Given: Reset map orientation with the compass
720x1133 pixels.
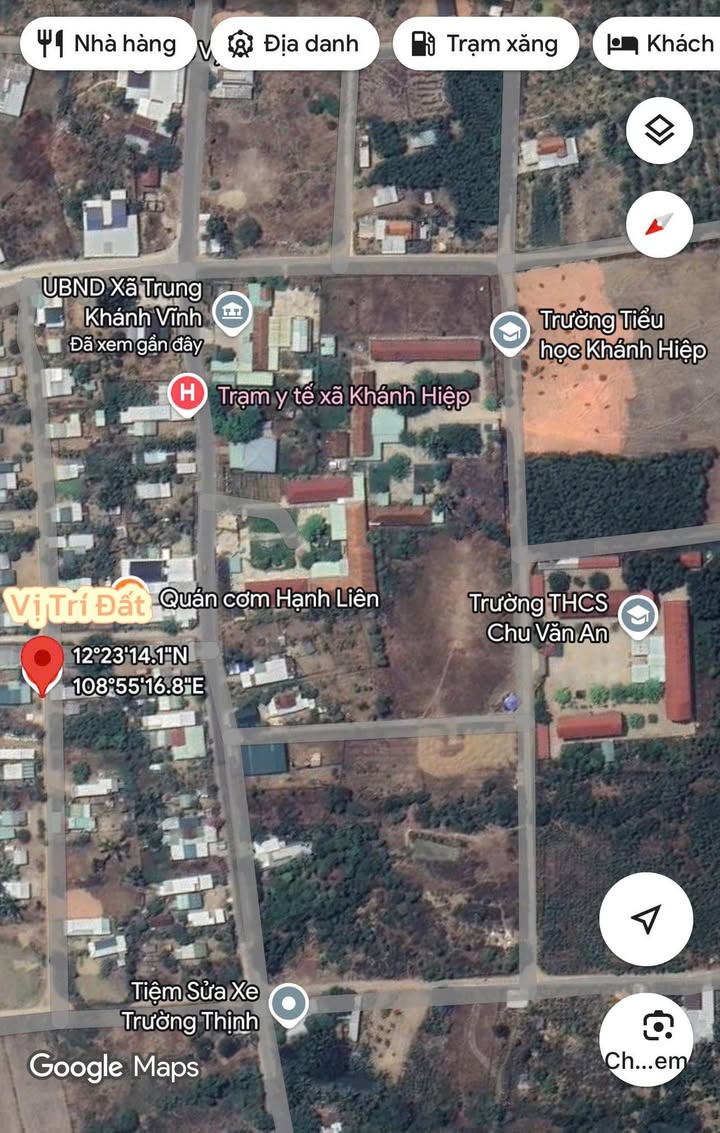Looking at the screenshot, I should 659,224.
